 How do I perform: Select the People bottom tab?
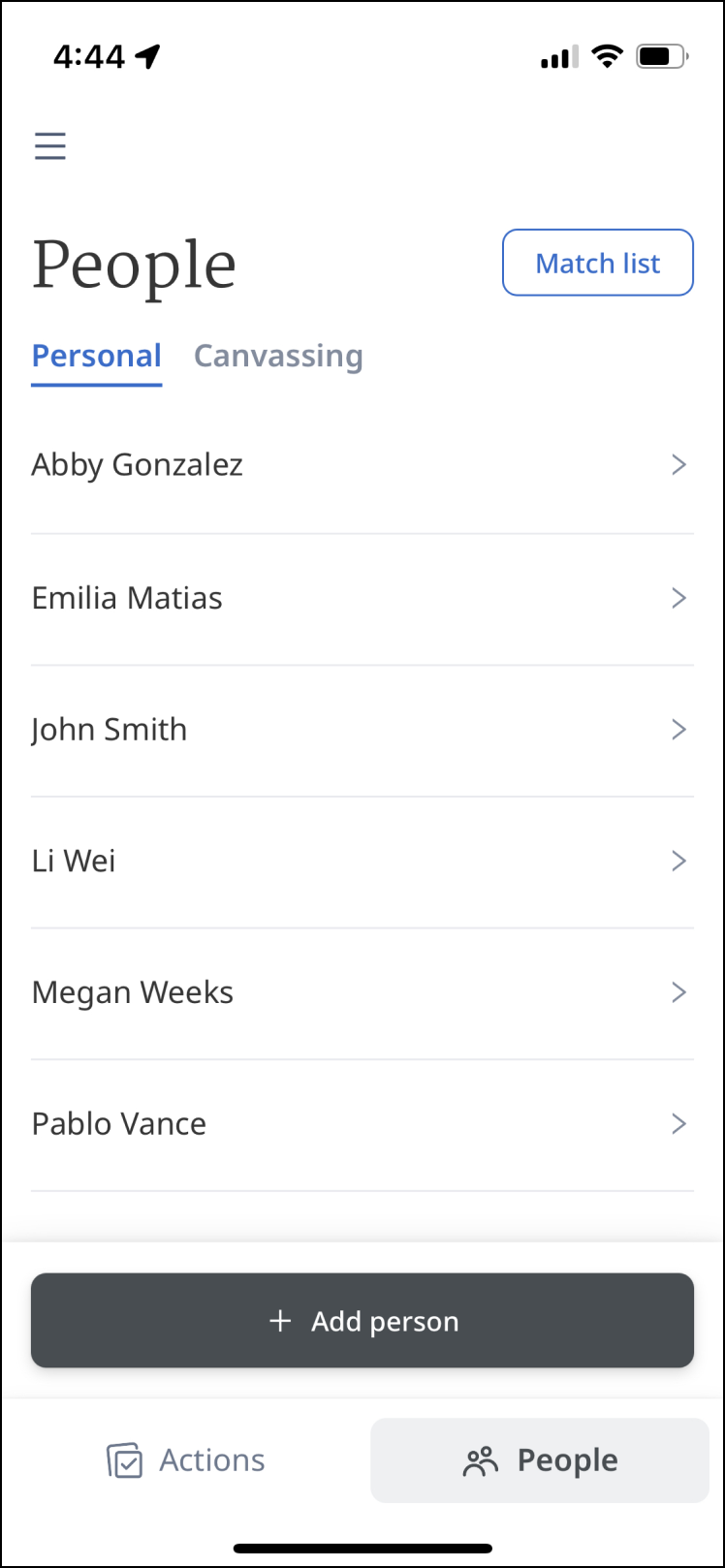click(x=540, y=1460)
